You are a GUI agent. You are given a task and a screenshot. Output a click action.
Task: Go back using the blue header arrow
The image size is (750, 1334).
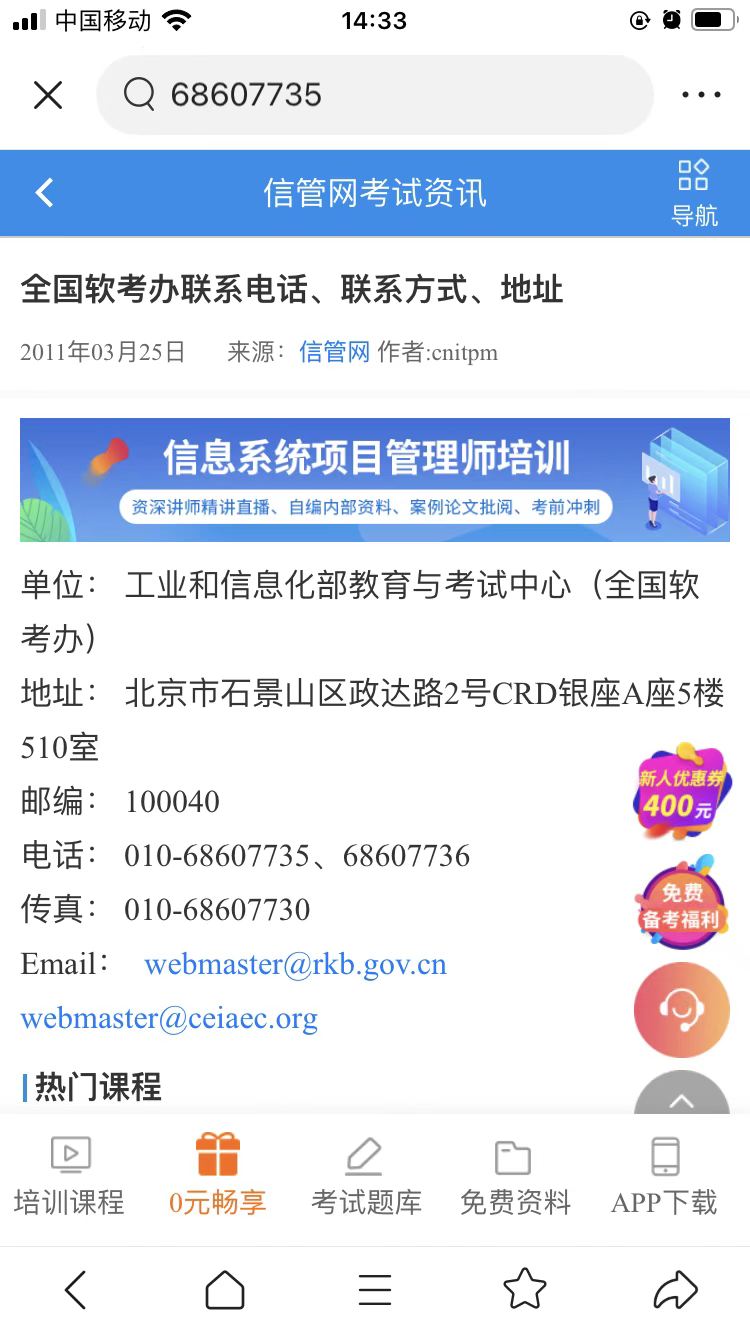coord(44,192)
